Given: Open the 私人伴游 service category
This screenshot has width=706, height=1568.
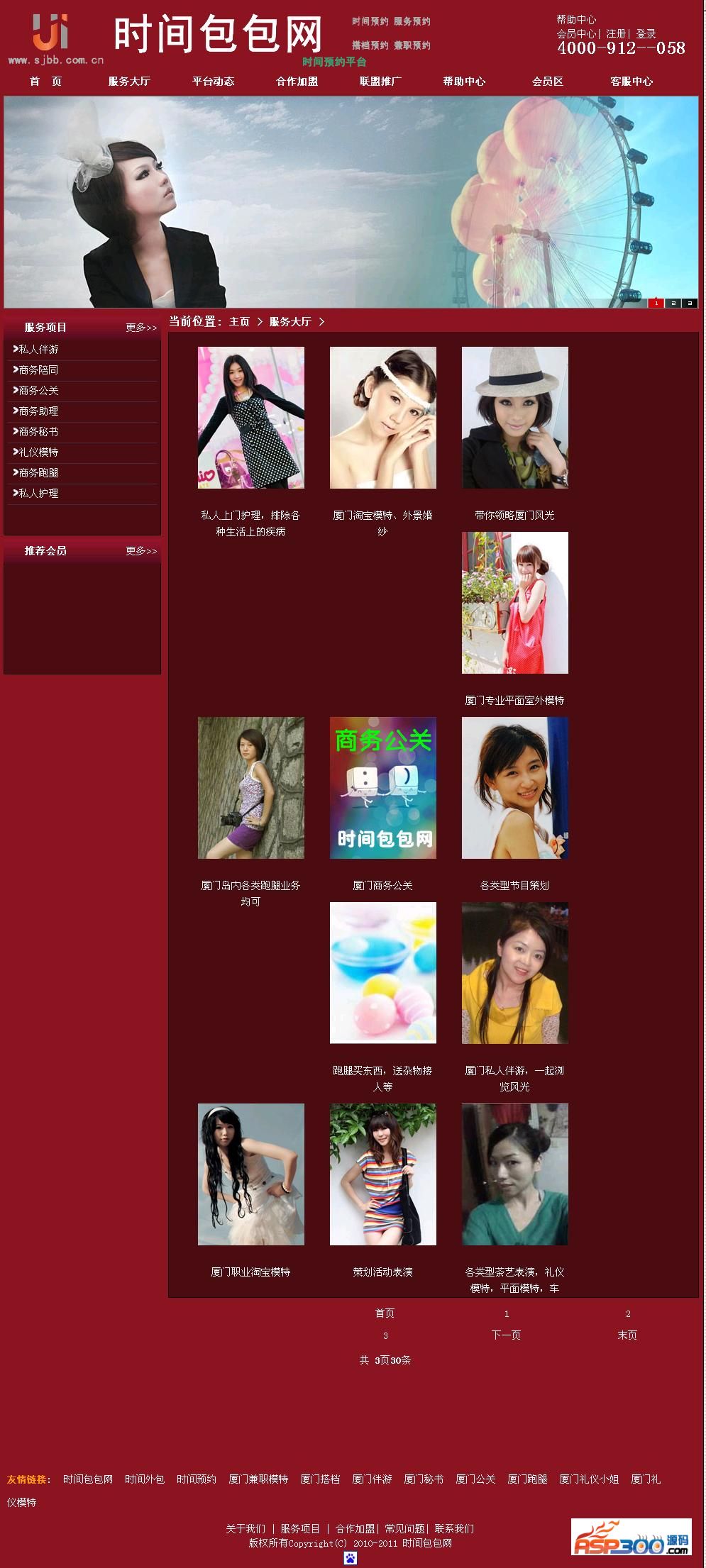Looking at the screenshot, I should 39,350.
